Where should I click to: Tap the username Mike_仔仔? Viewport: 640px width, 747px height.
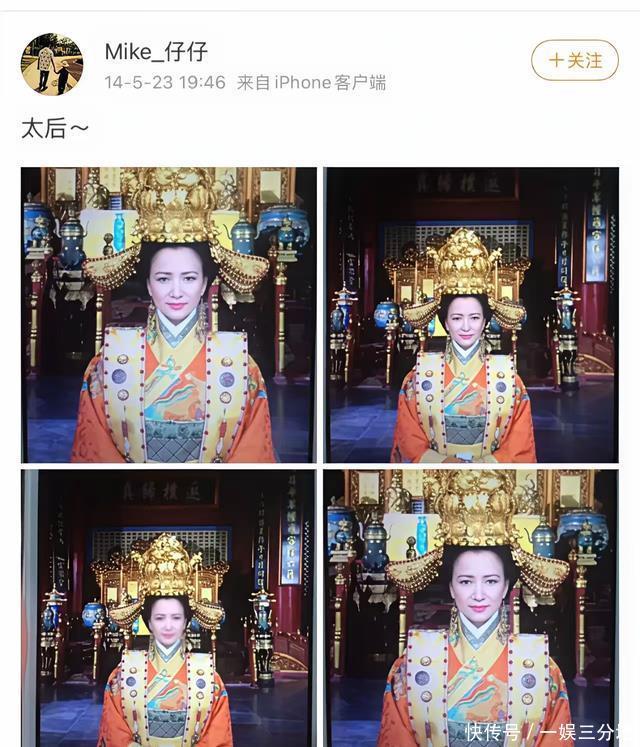156,51
